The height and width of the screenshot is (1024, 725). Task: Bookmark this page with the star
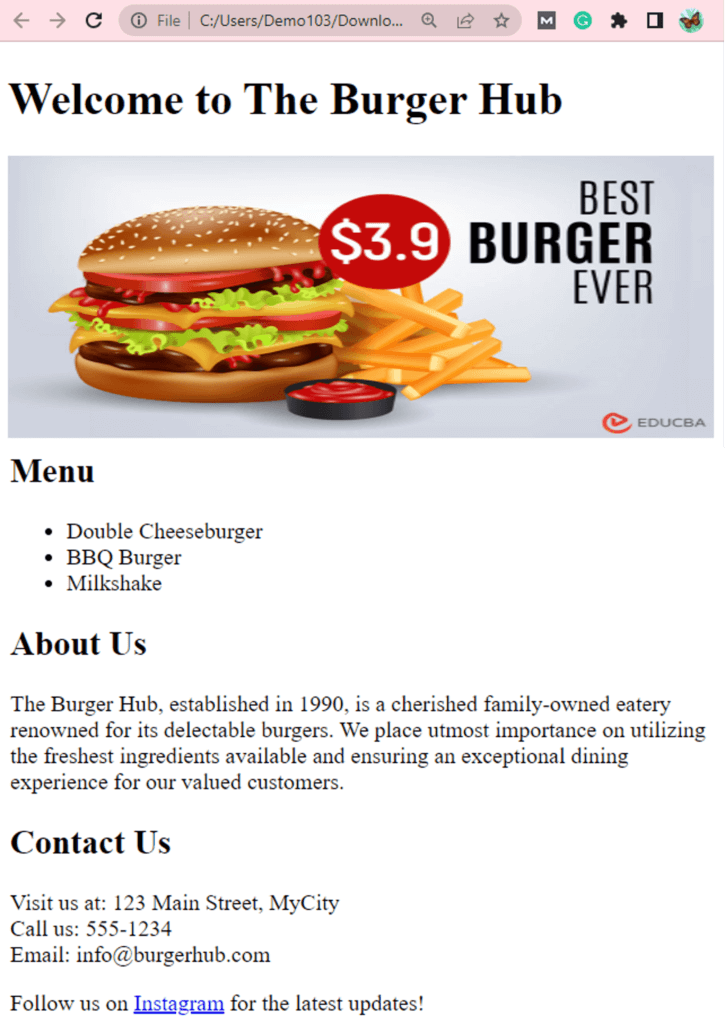502,20
